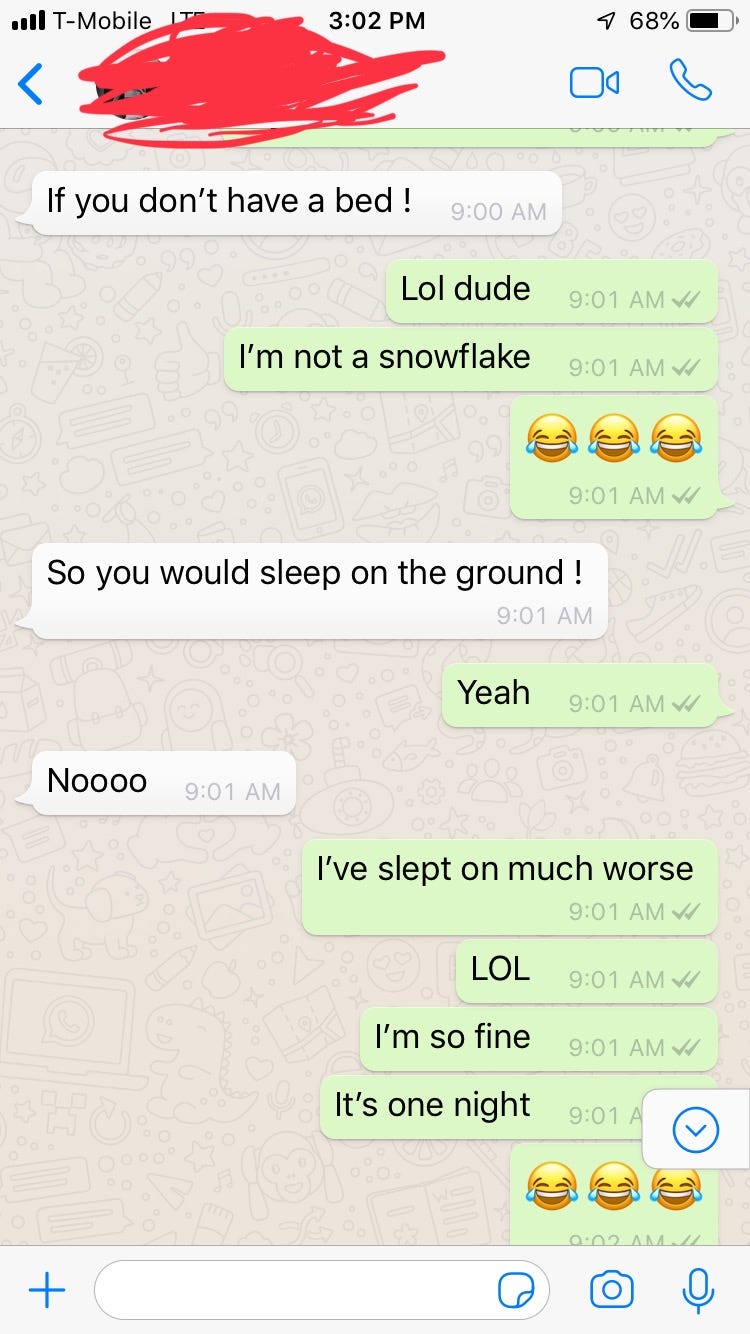This screenshot has width=750, height=1334.
Task: Jump to the latest messages
Action: [x=696, y=1130]
